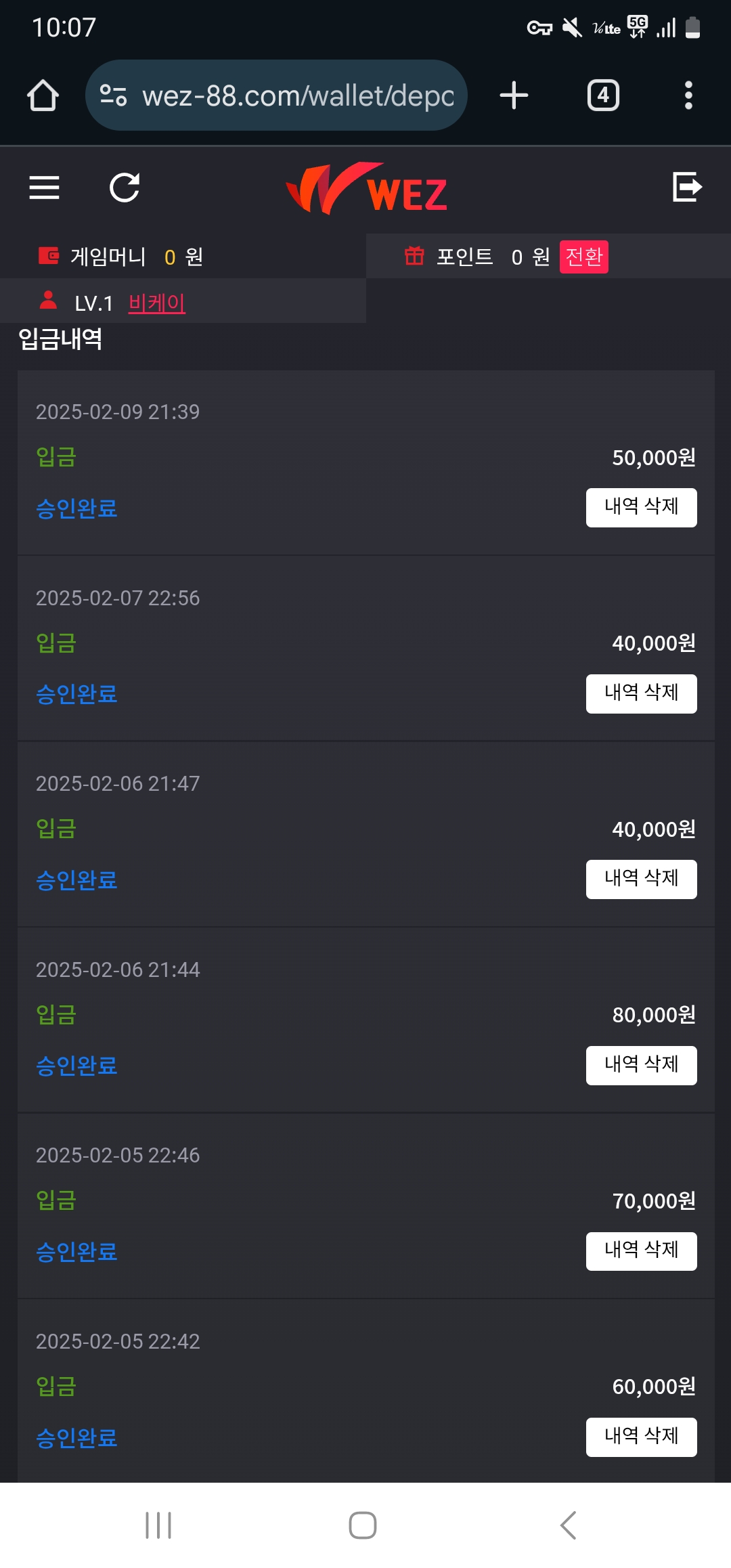Delete the 2025-02-05 22:42 deposit record

pyautogui.click(x=641, y=1437)
